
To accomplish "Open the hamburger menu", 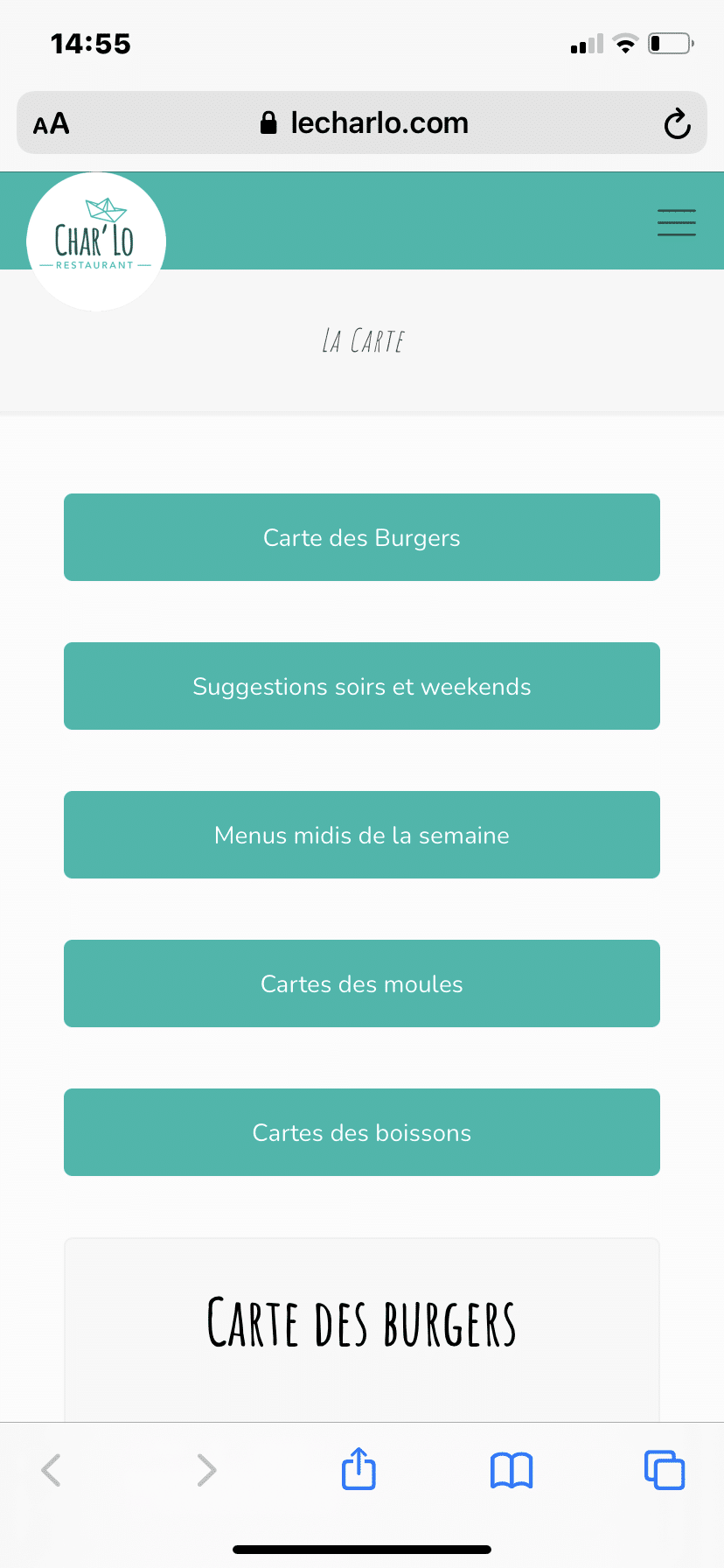I will (x=677, y=222).
